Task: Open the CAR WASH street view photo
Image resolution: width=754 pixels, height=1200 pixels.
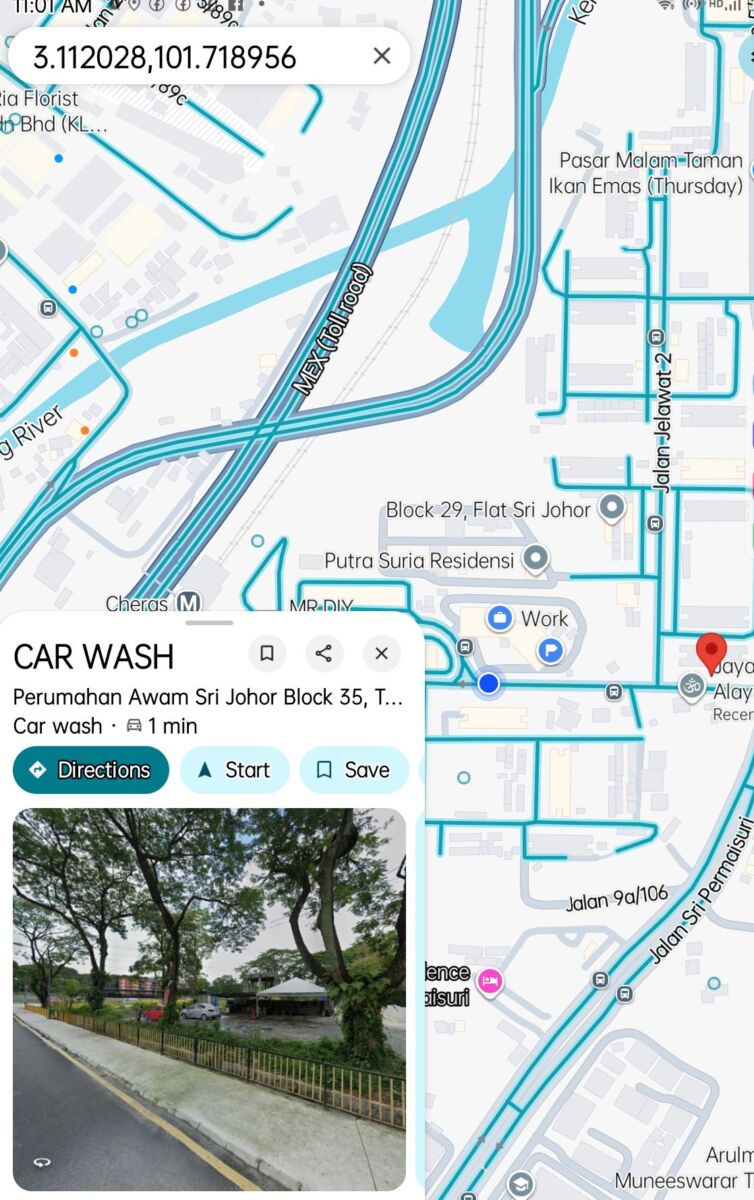Action: click(209, 999)
